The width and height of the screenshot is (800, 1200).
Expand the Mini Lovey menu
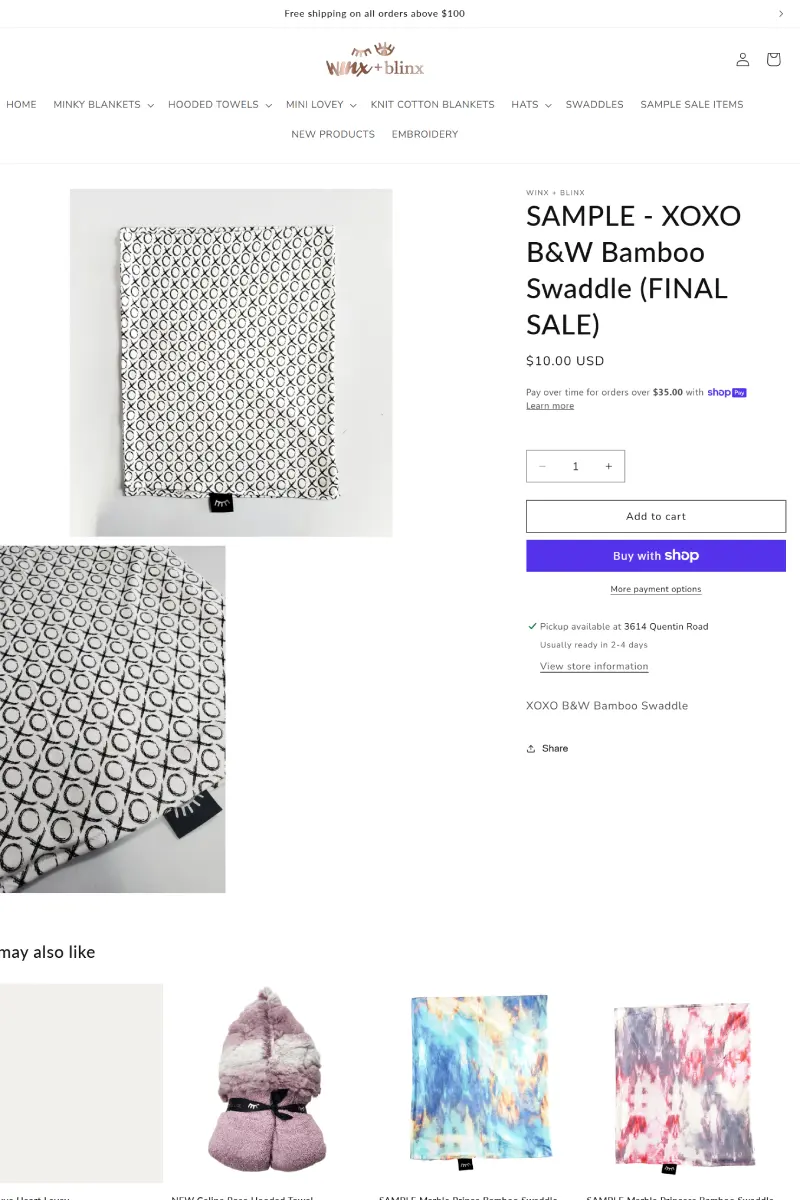tap(320, 105)
